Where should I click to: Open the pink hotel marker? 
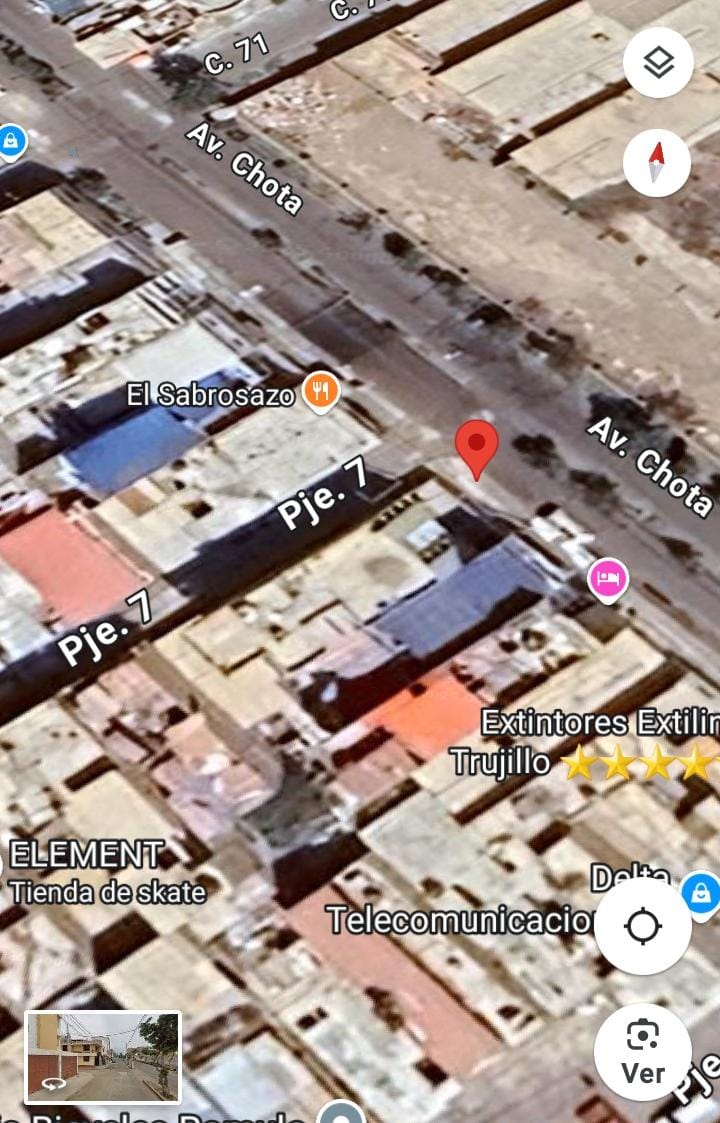(608, 579)
